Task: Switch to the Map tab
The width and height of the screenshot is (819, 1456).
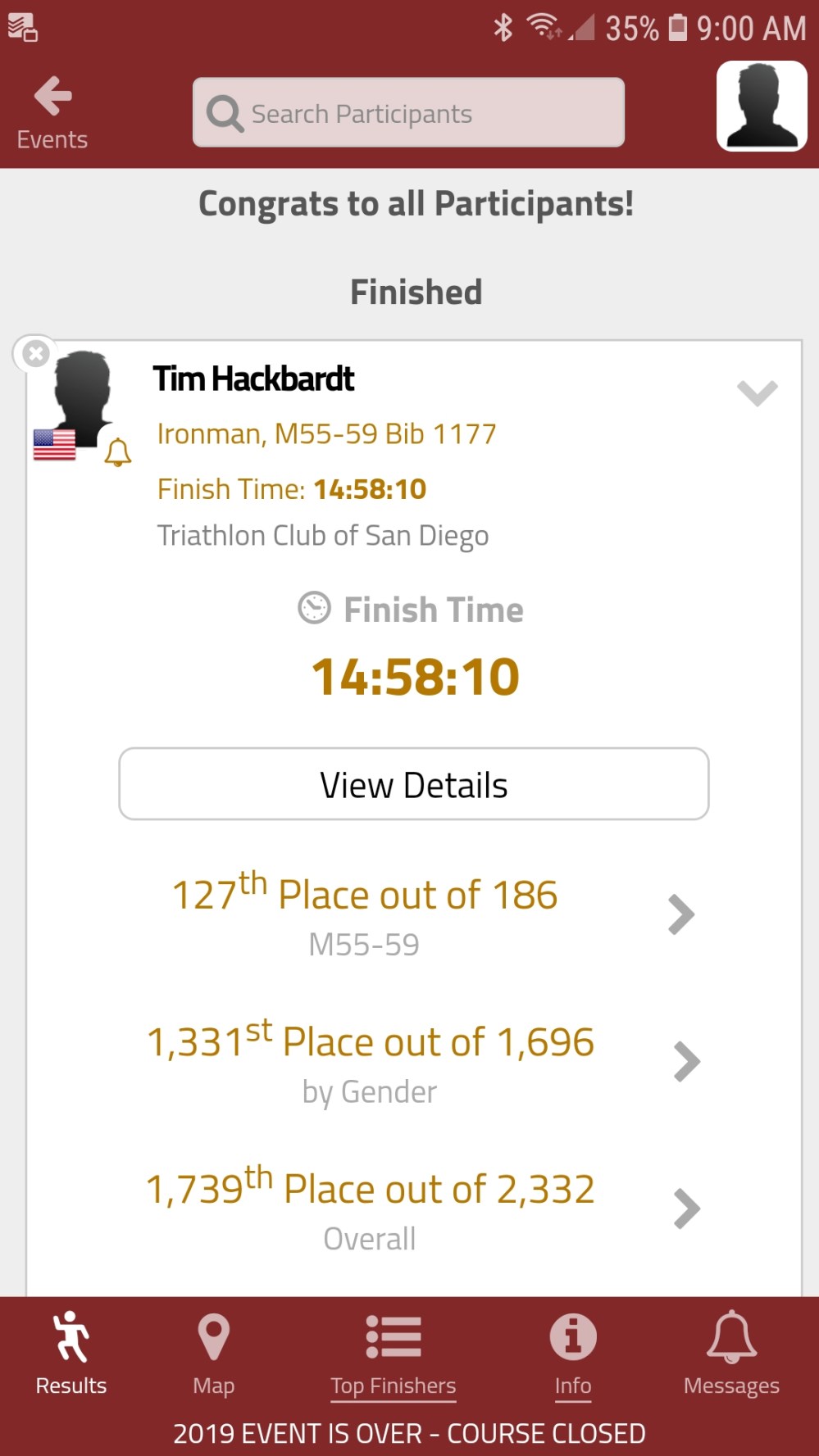Action: click(x=213, y=1354)
